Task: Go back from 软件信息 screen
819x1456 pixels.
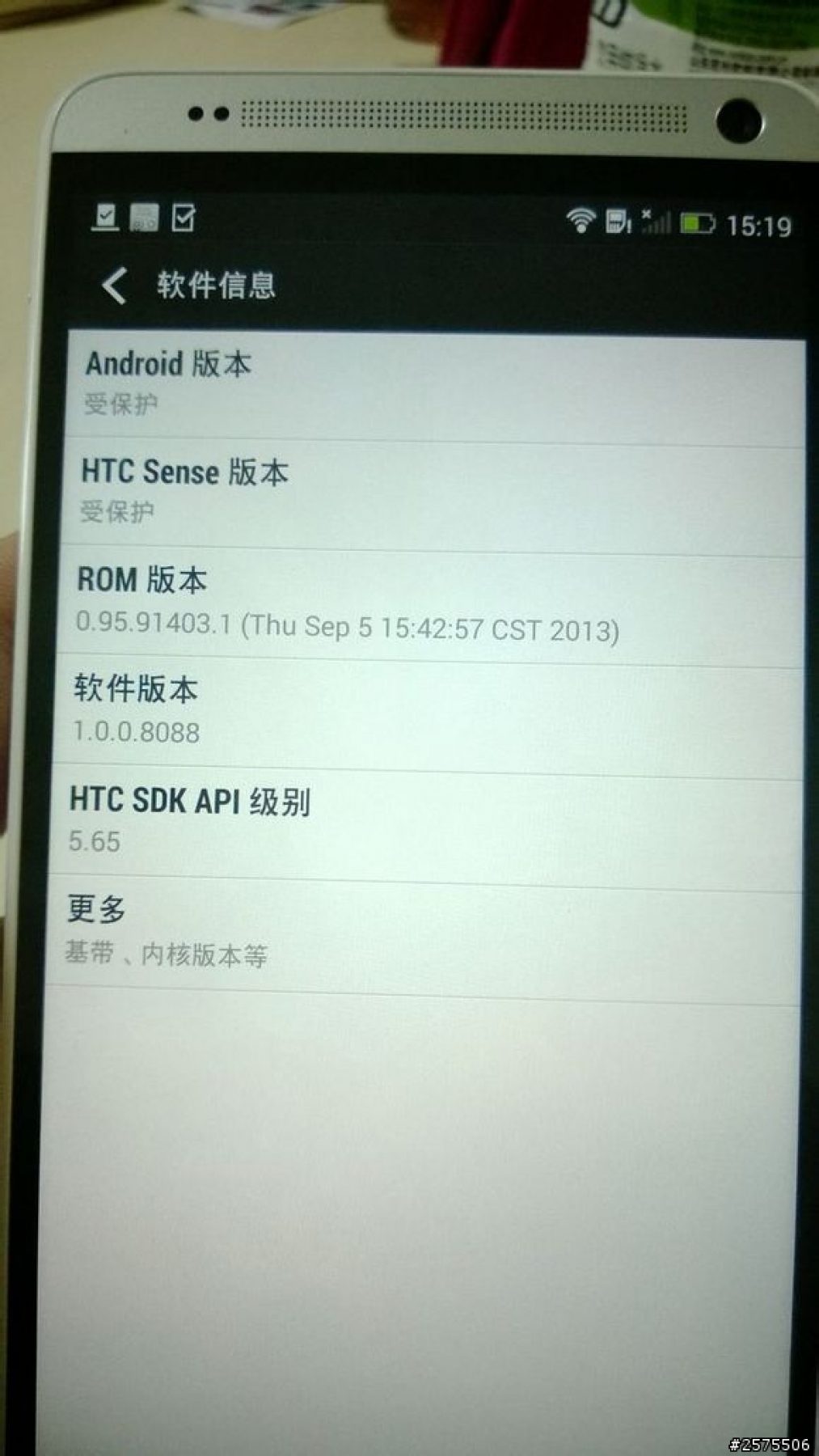Action: click(115, 286)
